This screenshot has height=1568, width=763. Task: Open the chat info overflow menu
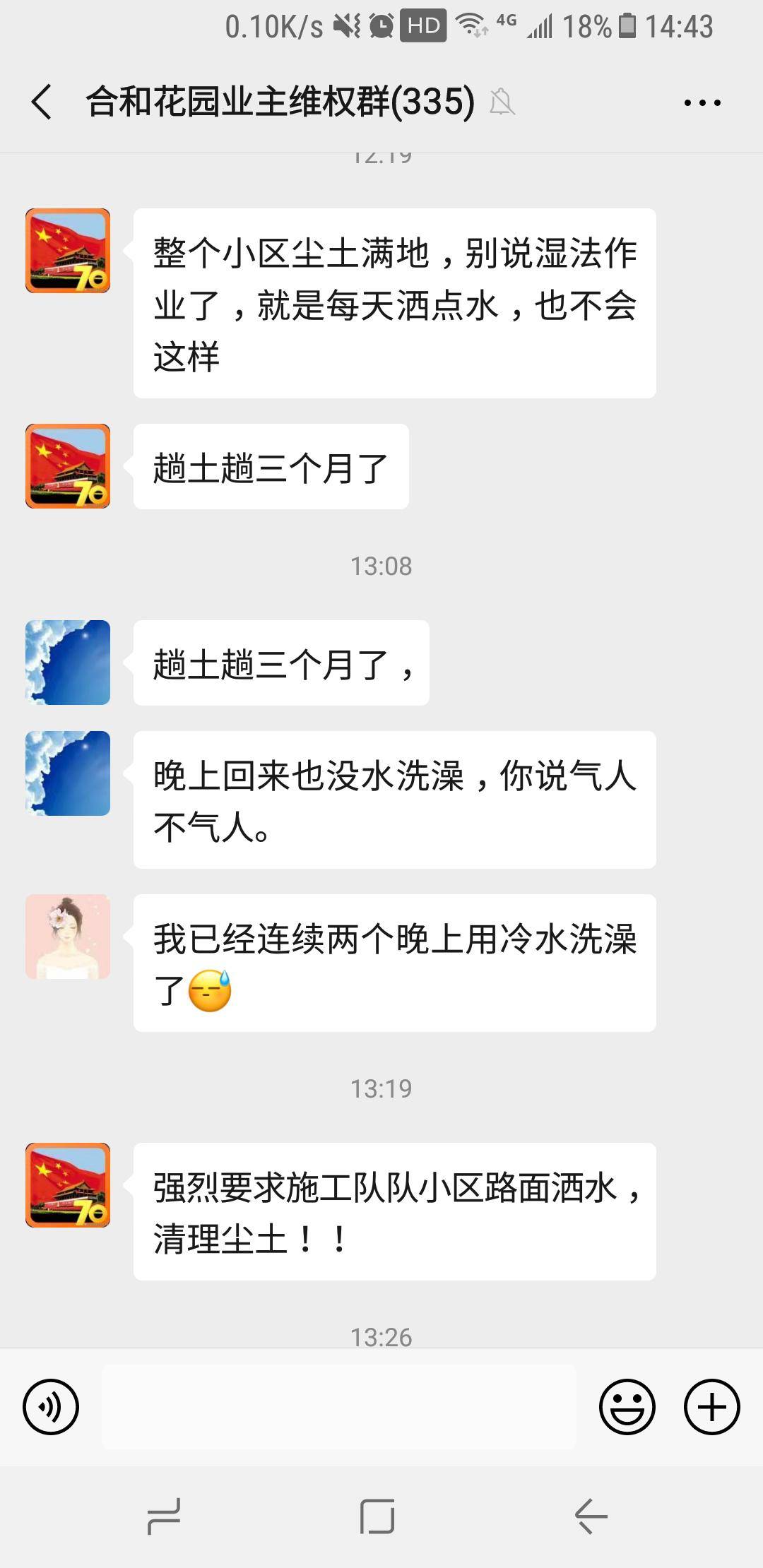(702, 102)
